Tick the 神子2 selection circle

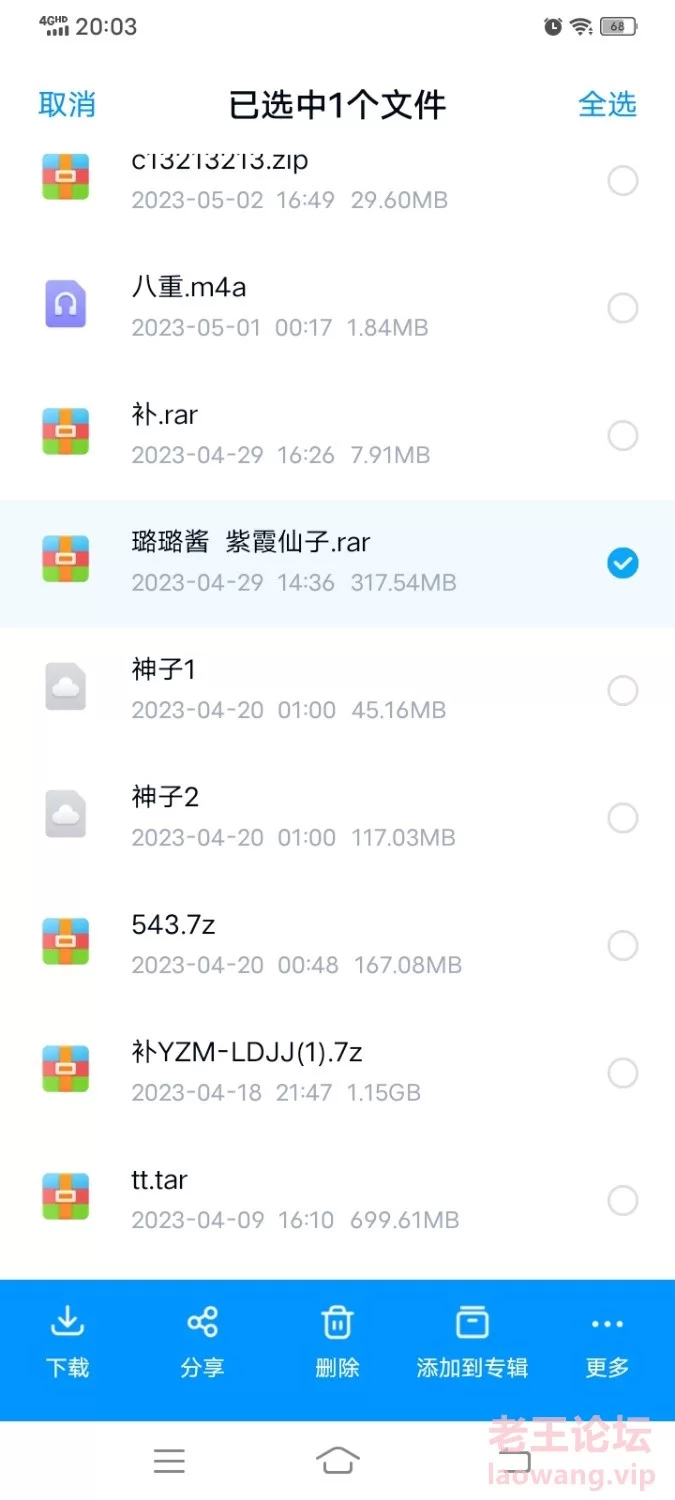623,818
